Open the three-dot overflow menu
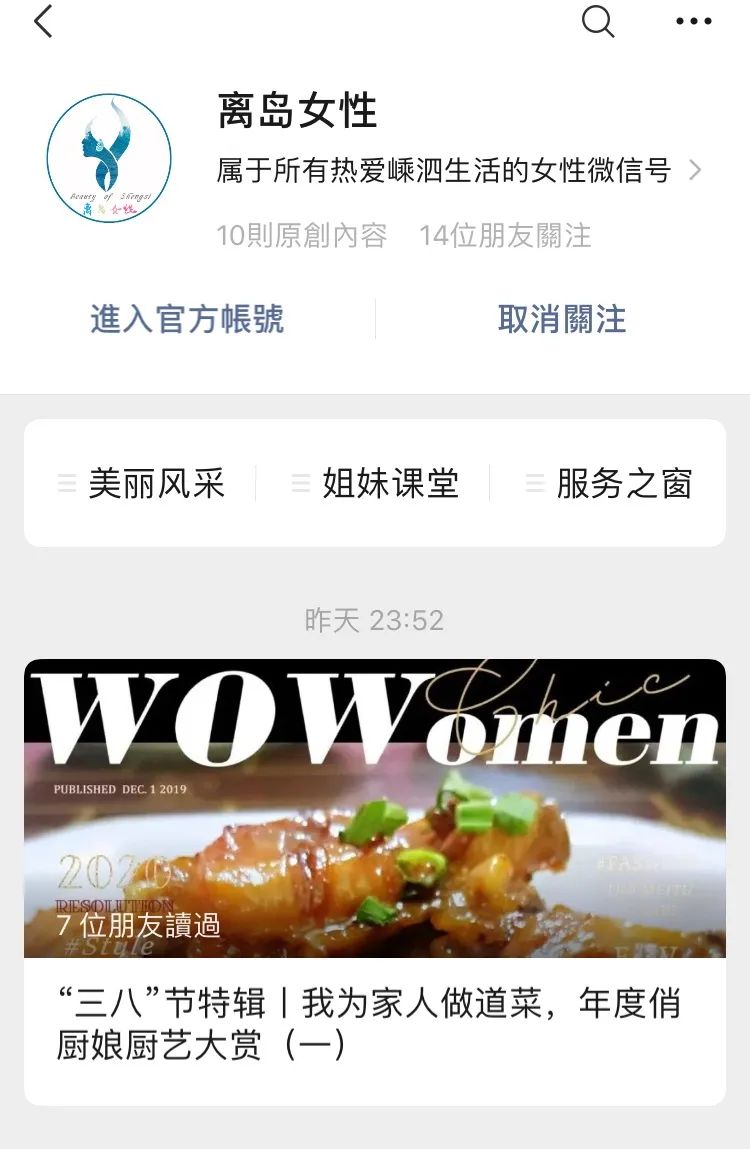The height and width of the screenshot is (1149, 750). (693, 21)
